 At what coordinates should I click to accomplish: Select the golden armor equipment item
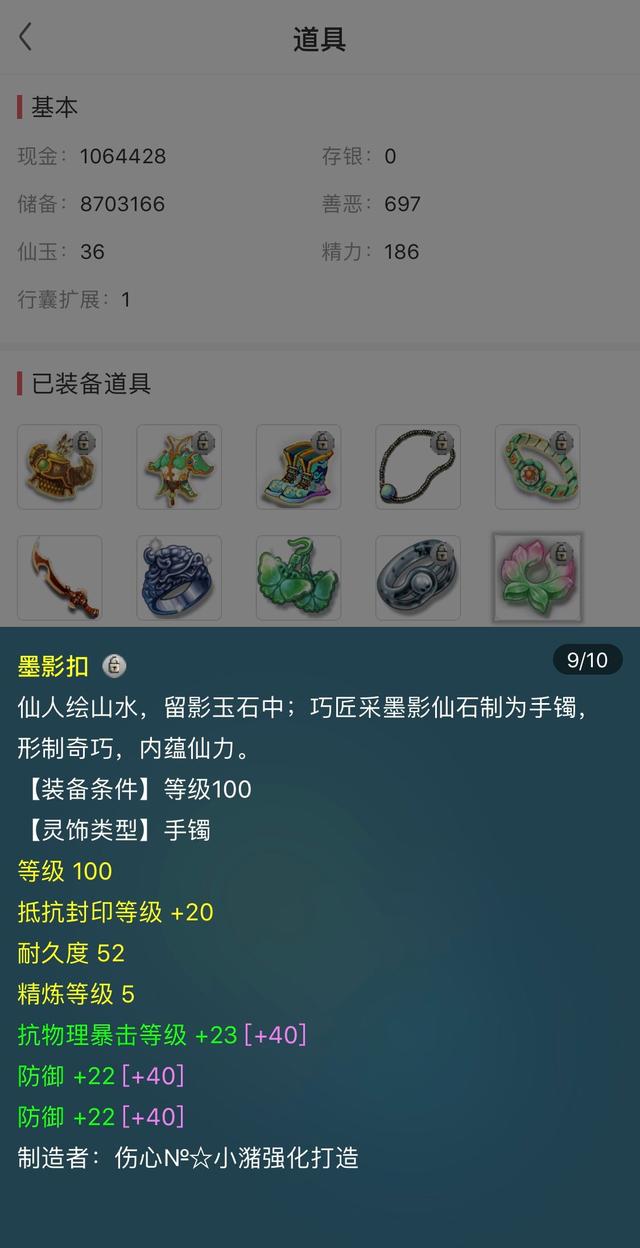[60, 467]
